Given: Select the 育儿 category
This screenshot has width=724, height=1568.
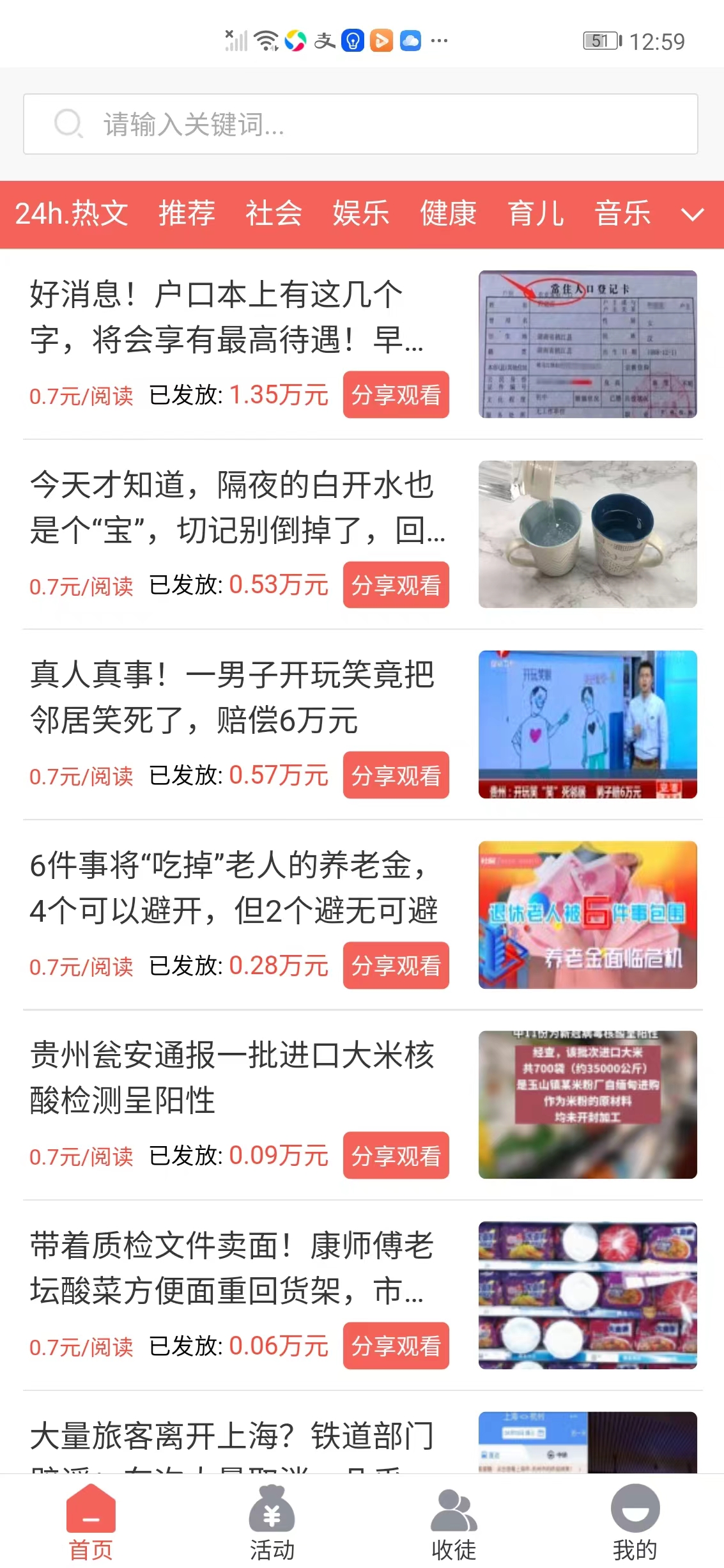Looking at the screenshot, I should (537, 213).
